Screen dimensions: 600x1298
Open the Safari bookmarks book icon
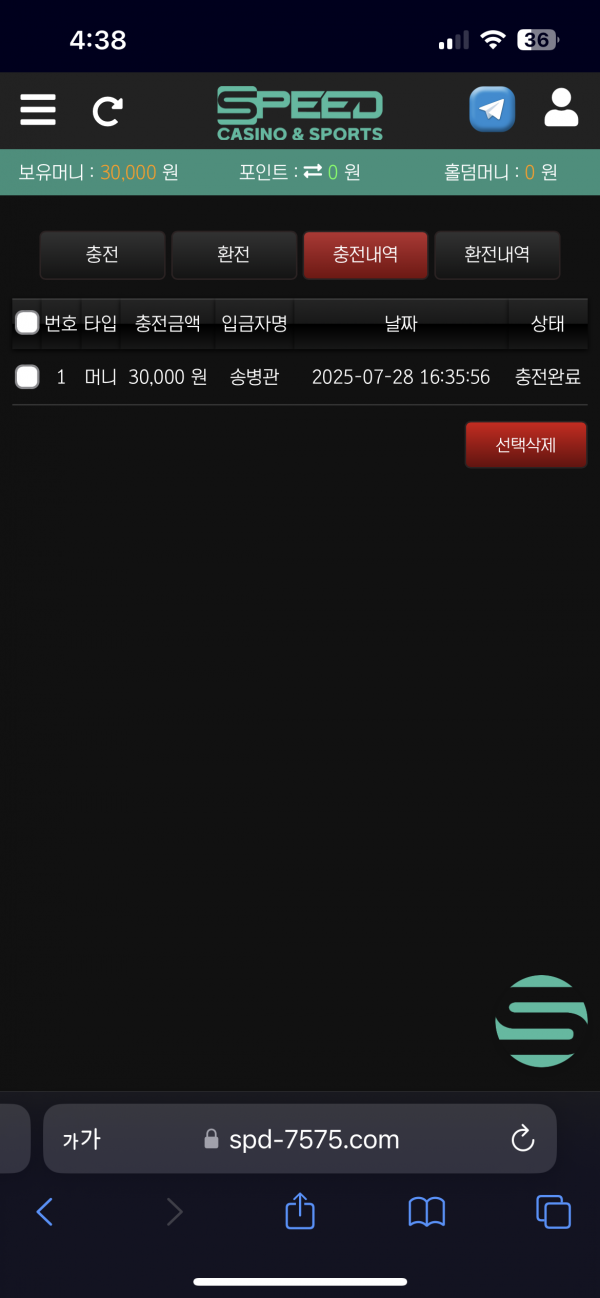tap(427, 1212)
